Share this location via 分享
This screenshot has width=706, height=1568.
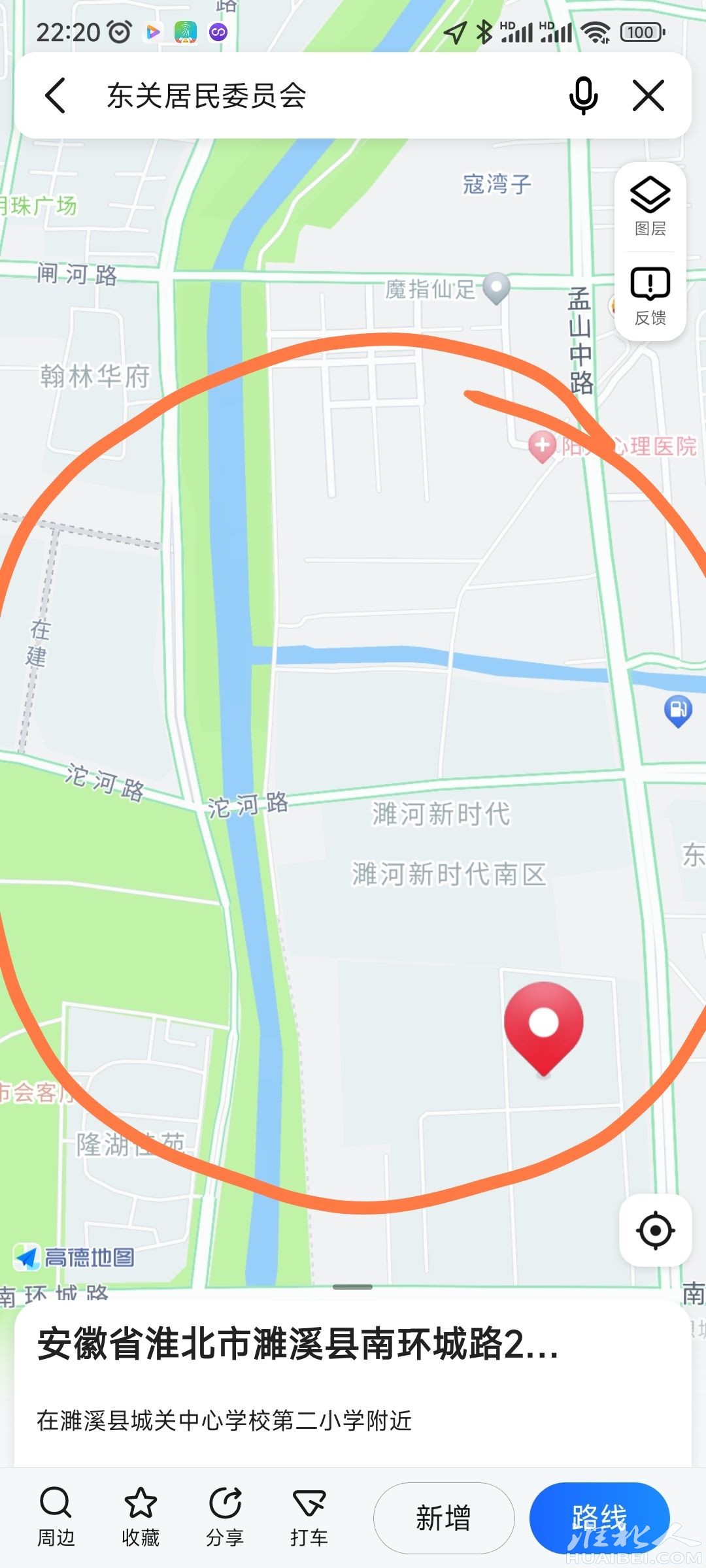pos(225,1517)
